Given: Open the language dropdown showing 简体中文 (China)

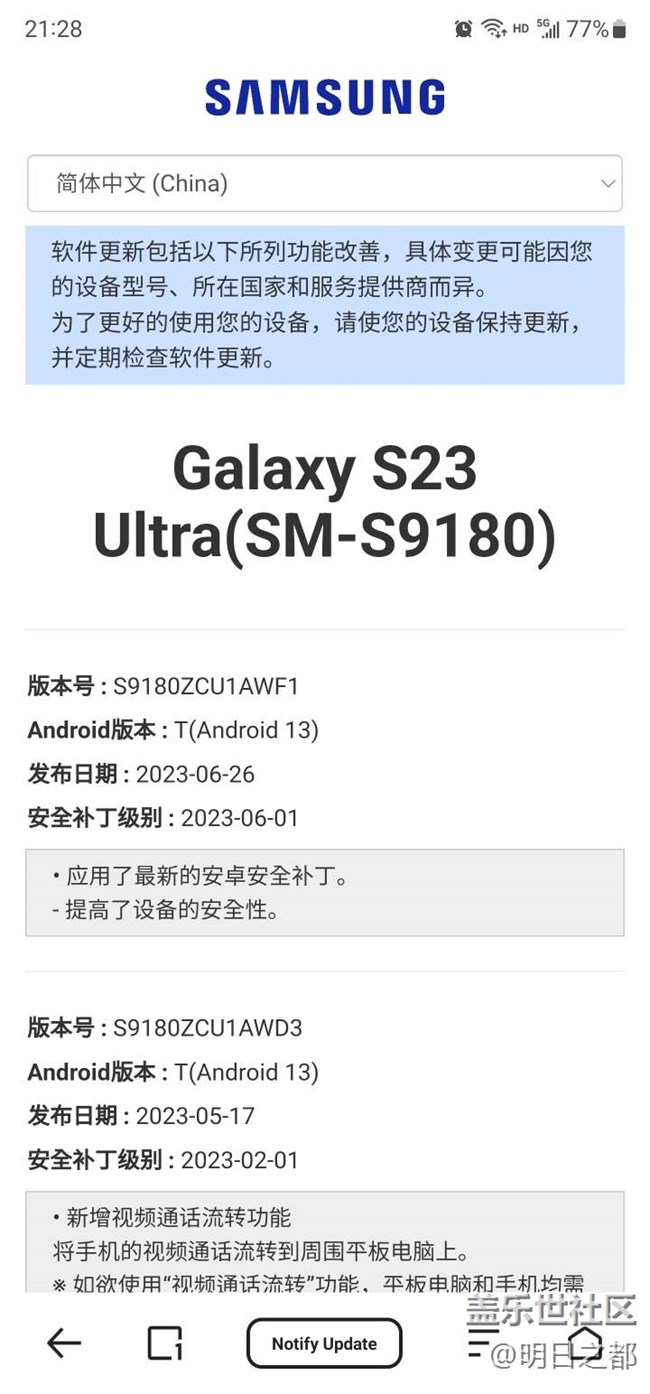Looking at the screenshot, I should coord(324,184).
